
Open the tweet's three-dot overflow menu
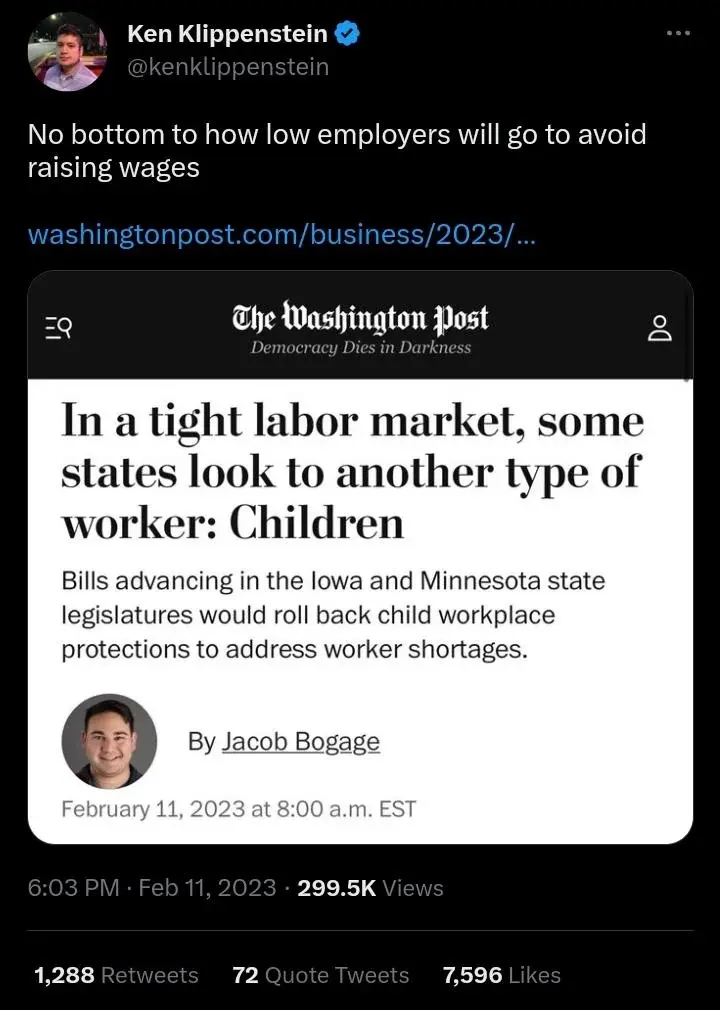(678, 34)
